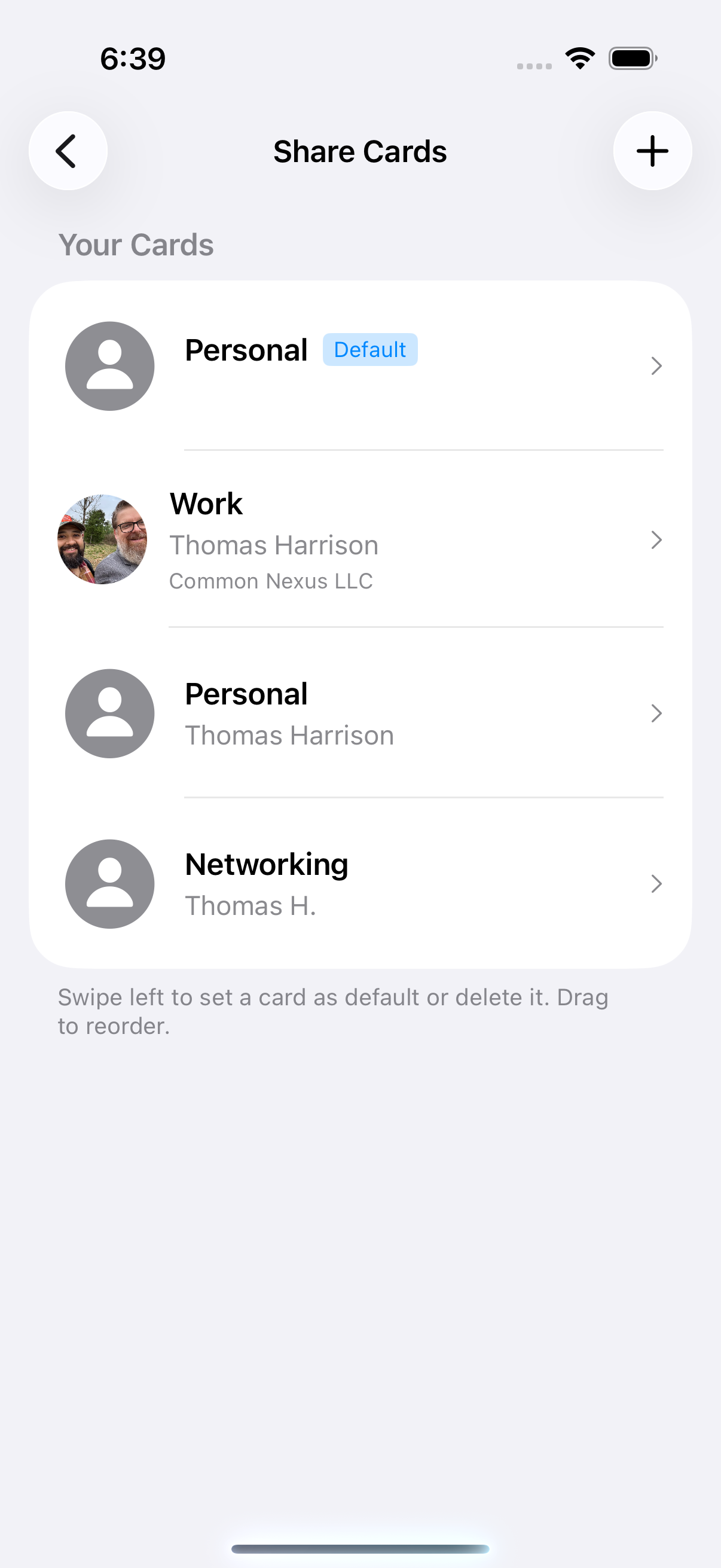Viewport: 721px width, 1568px height.
Task: Tap the Your Cards section header
Action: (x=135, y=244)
